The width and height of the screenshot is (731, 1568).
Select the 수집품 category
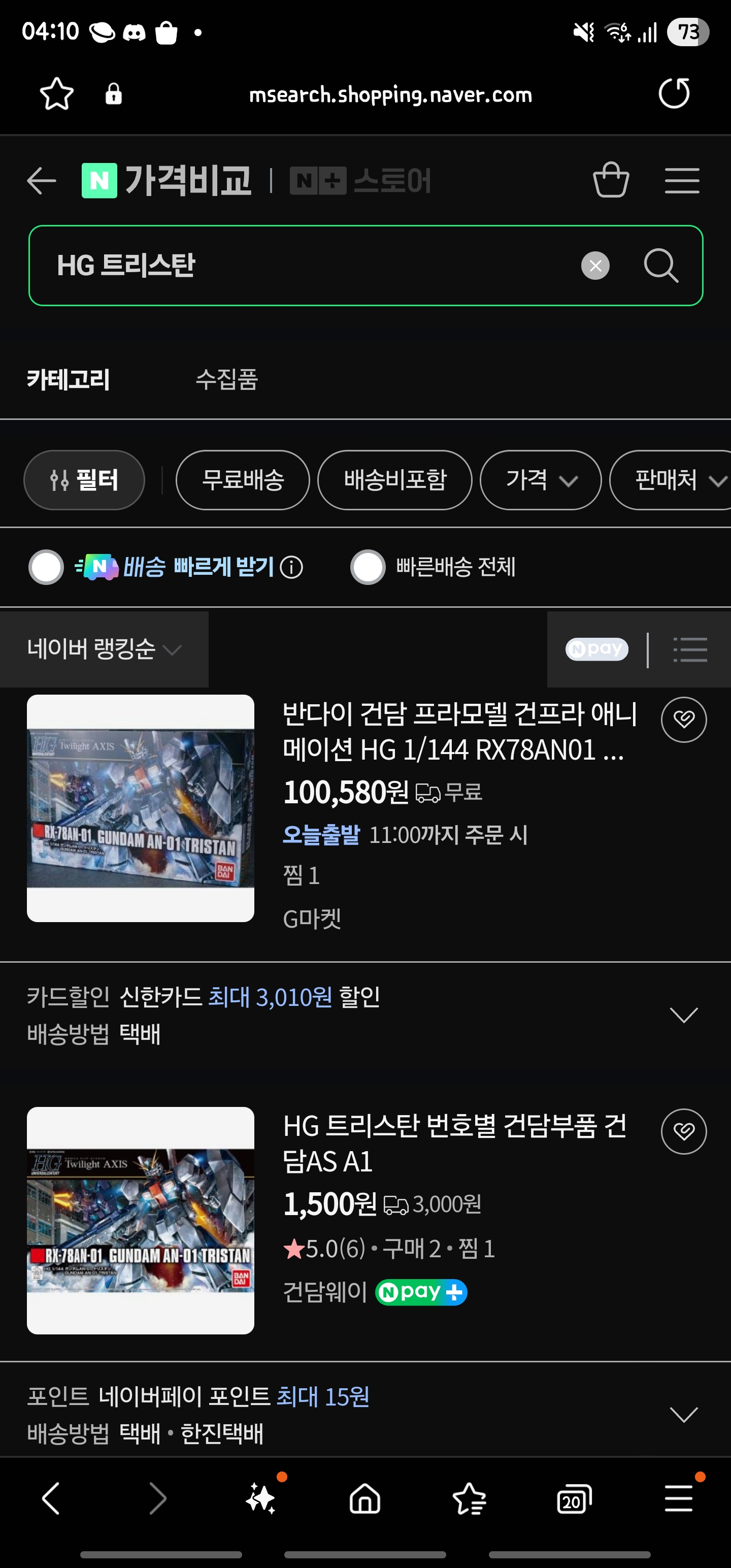[x=227, y=379]
